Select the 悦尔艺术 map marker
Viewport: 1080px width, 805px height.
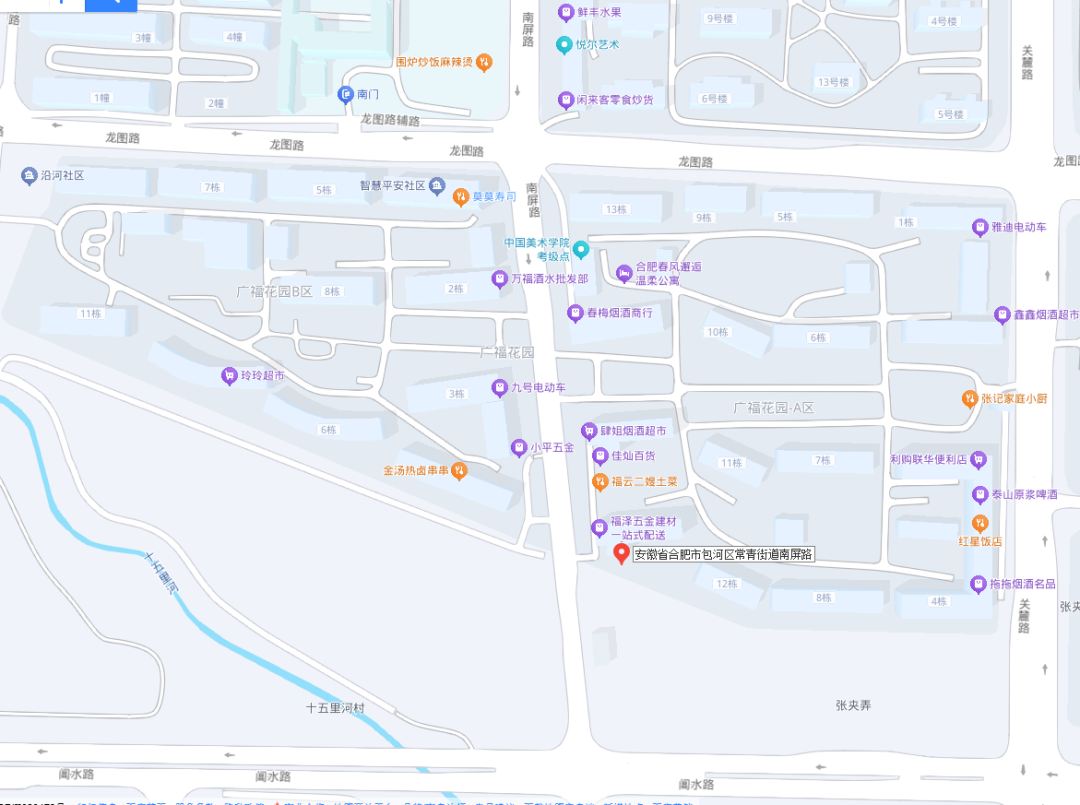click(x=564, y=44)
